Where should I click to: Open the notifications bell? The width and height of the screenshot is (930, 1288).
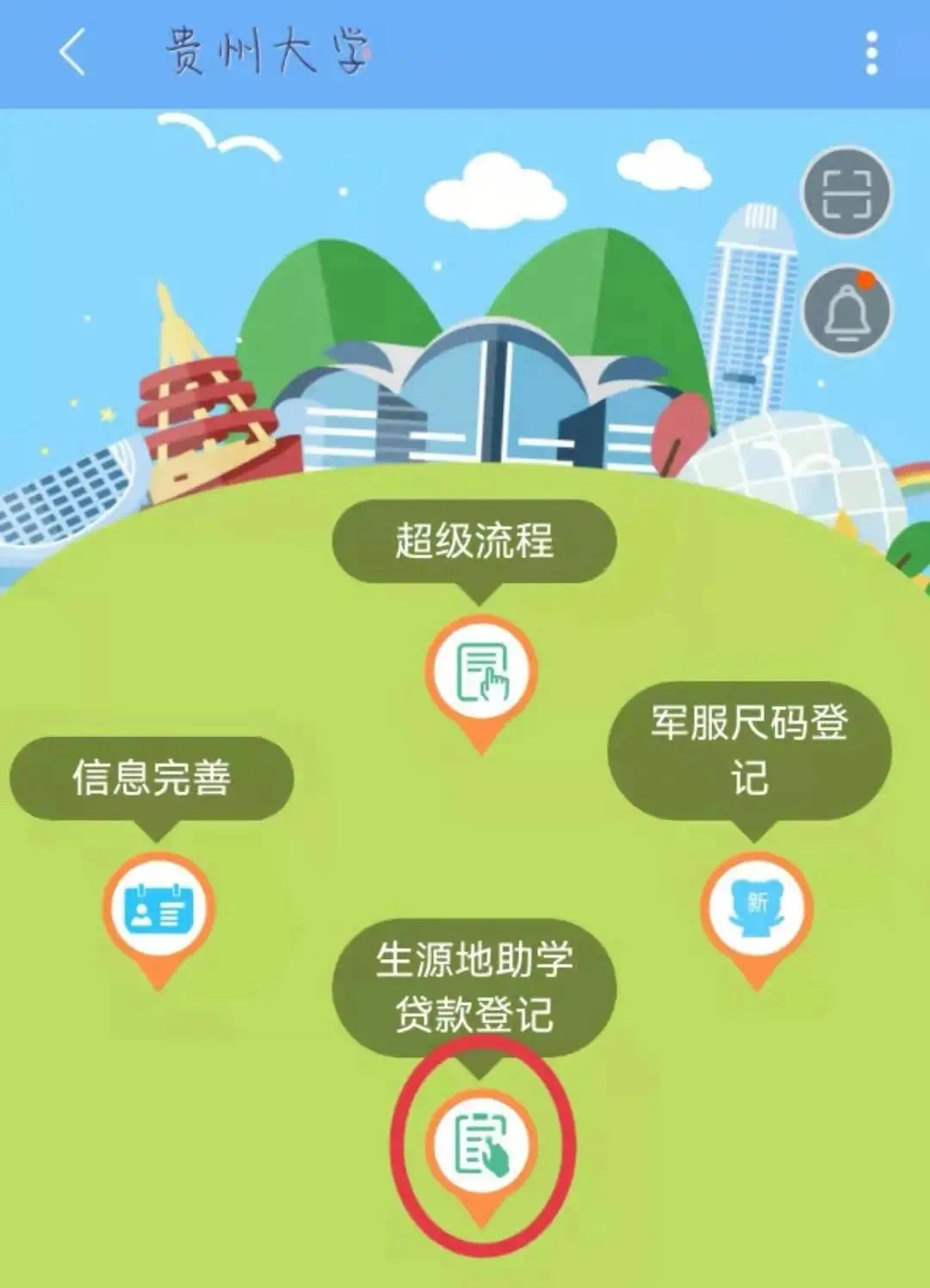click(x=846, y=310)
